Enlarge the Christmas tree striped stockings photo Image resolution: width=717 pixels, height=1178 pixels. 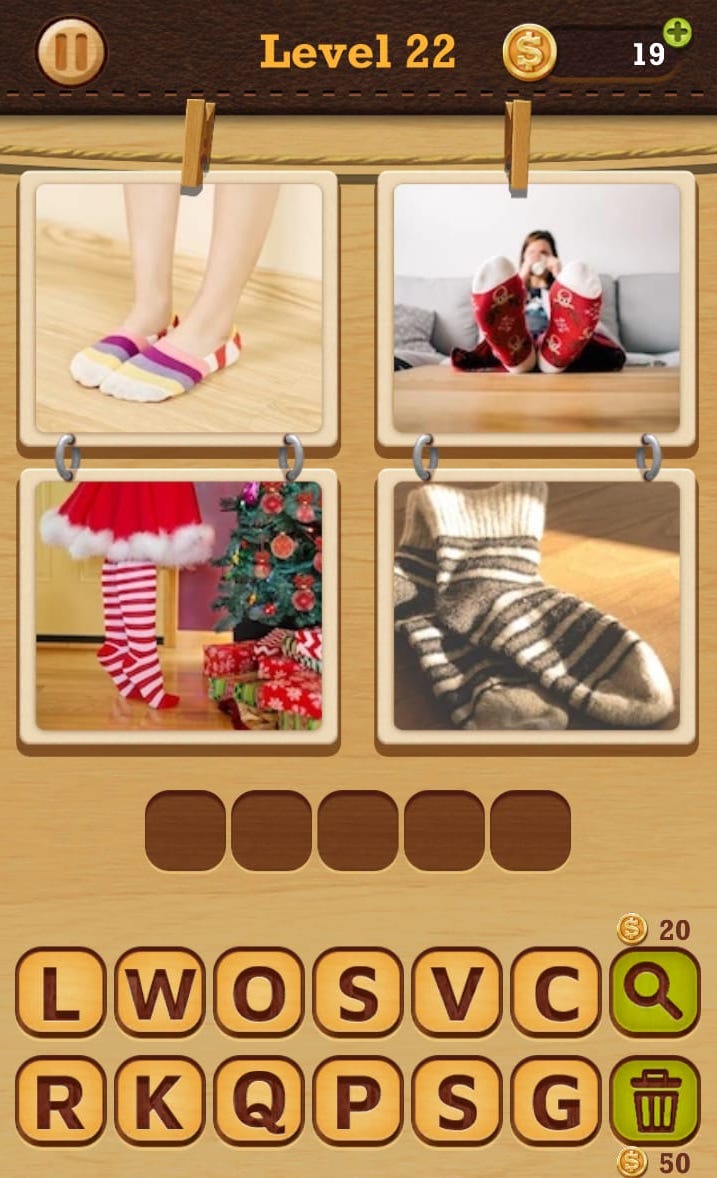(179, 606)
